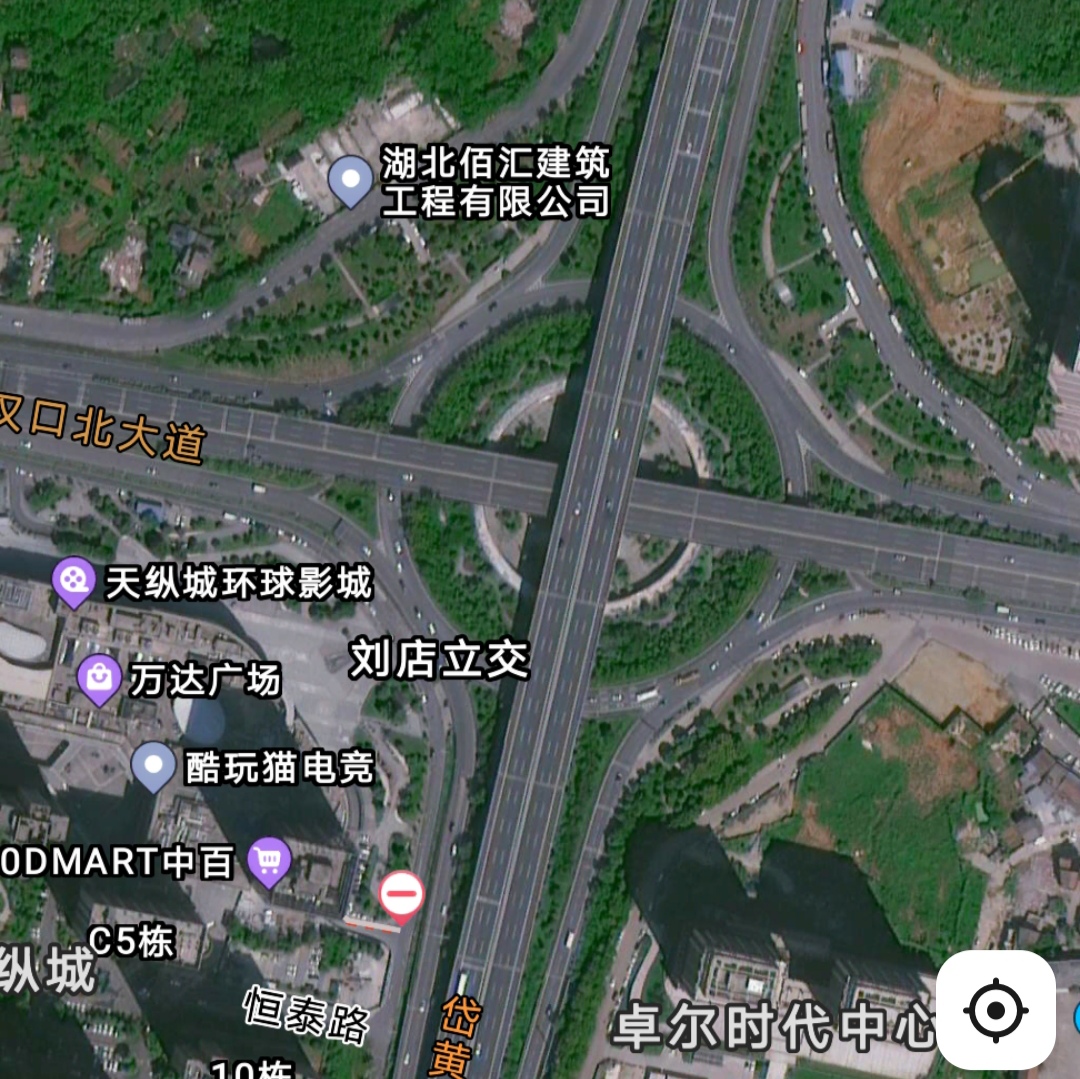1080x1079 pixels.
Task: Open the 湖北佰汇建筑工程有限公司 place marker
Action: 351,181
